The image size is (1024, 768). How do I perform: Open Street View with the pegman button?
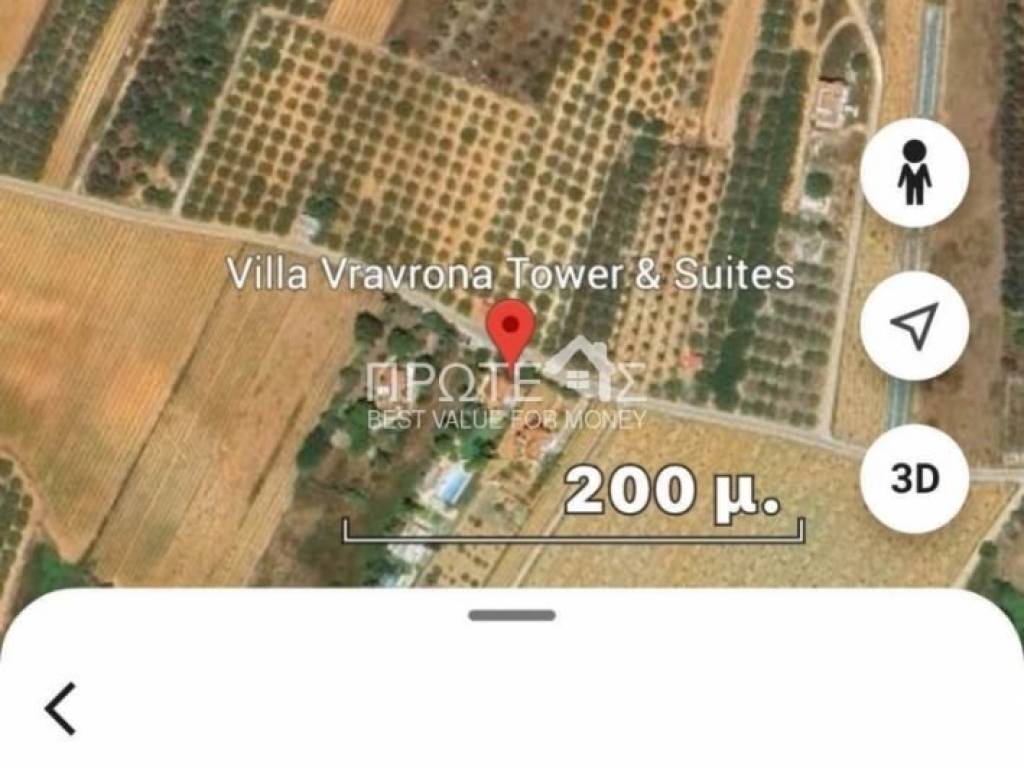point(914,173)
